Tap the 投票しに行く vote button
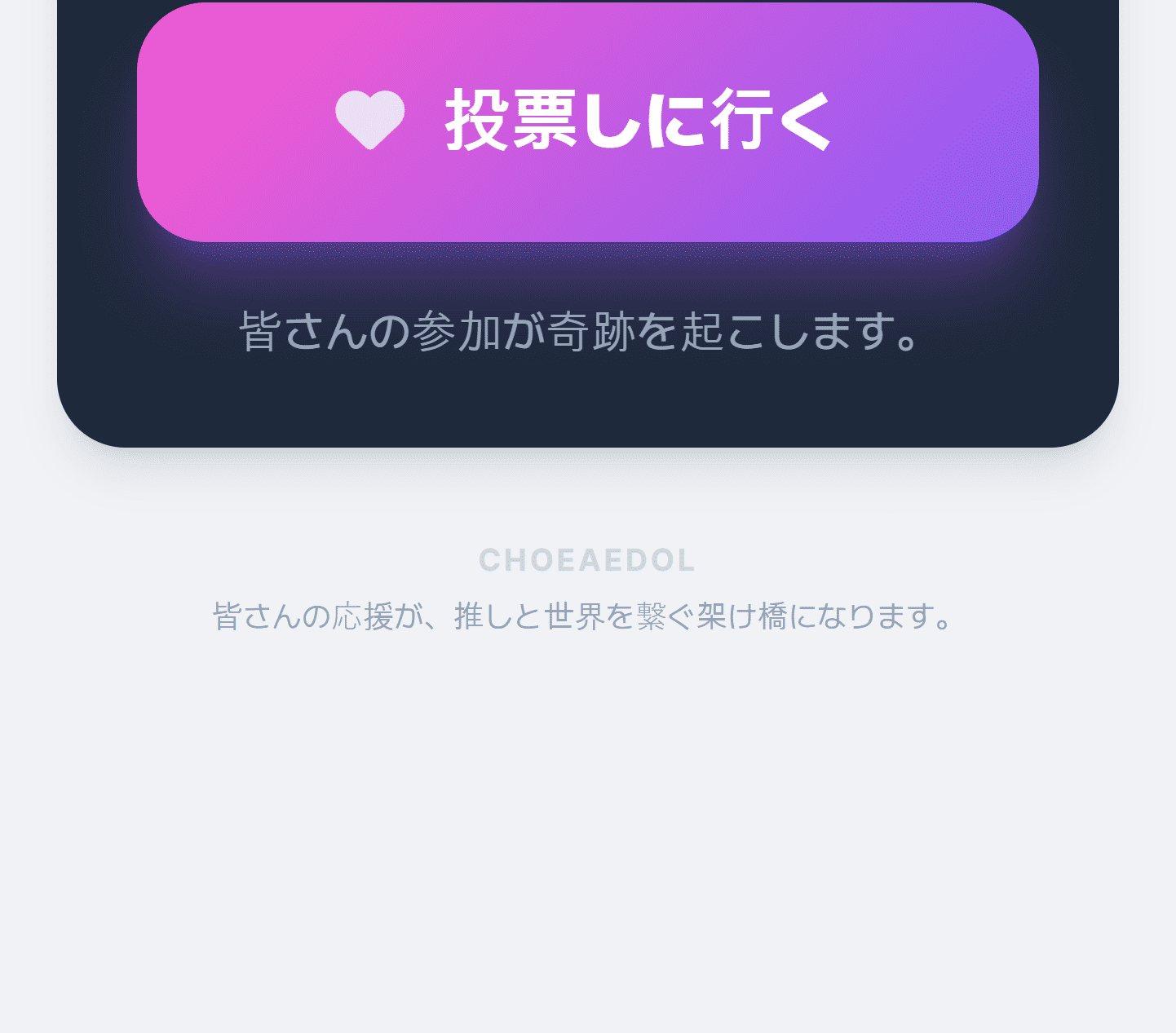Image resolution: width=1176 pixels, height=1033 pixels. click(x=587, y=122)
